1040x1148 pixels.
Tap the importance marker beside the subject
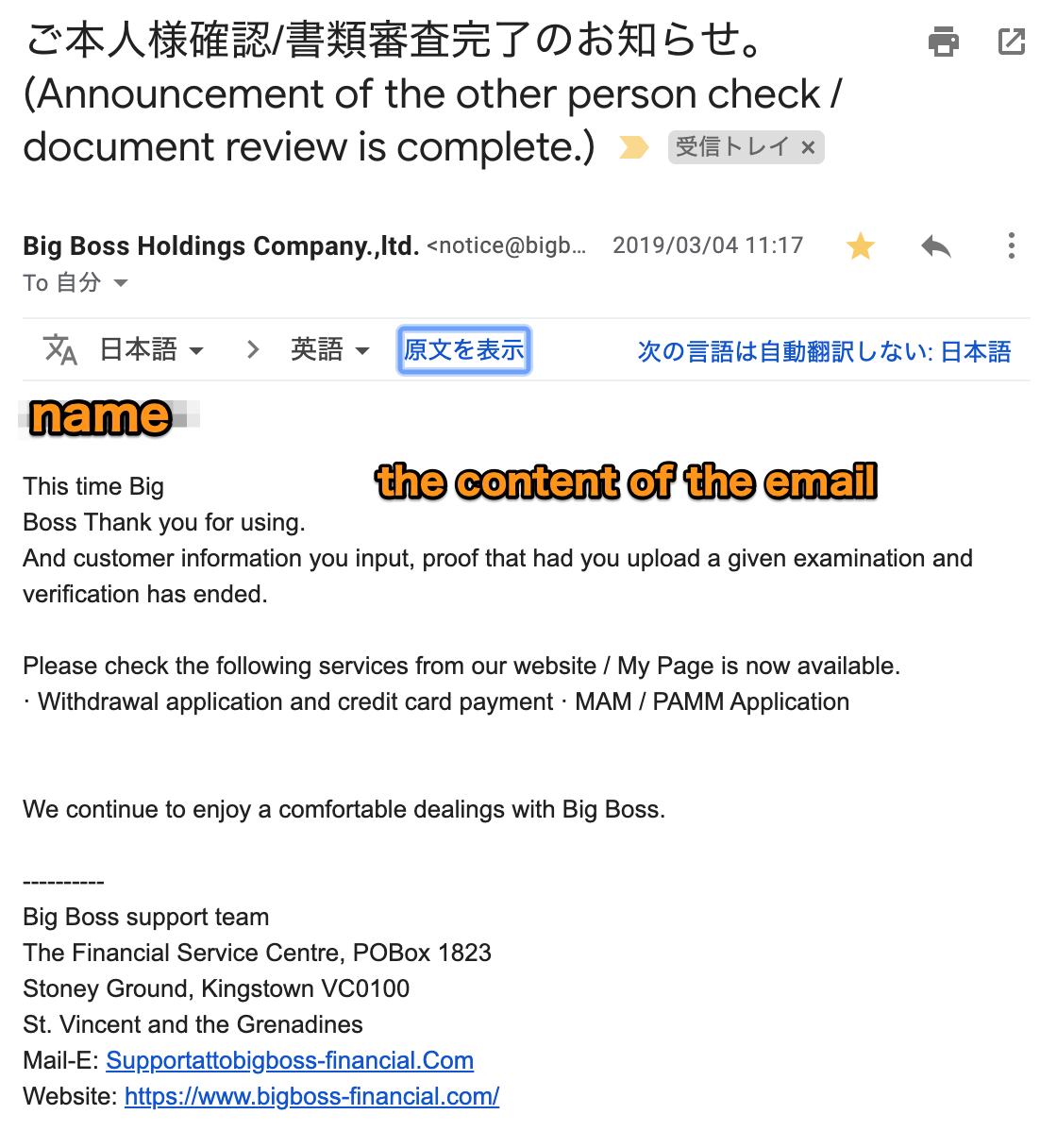point(633,147)
